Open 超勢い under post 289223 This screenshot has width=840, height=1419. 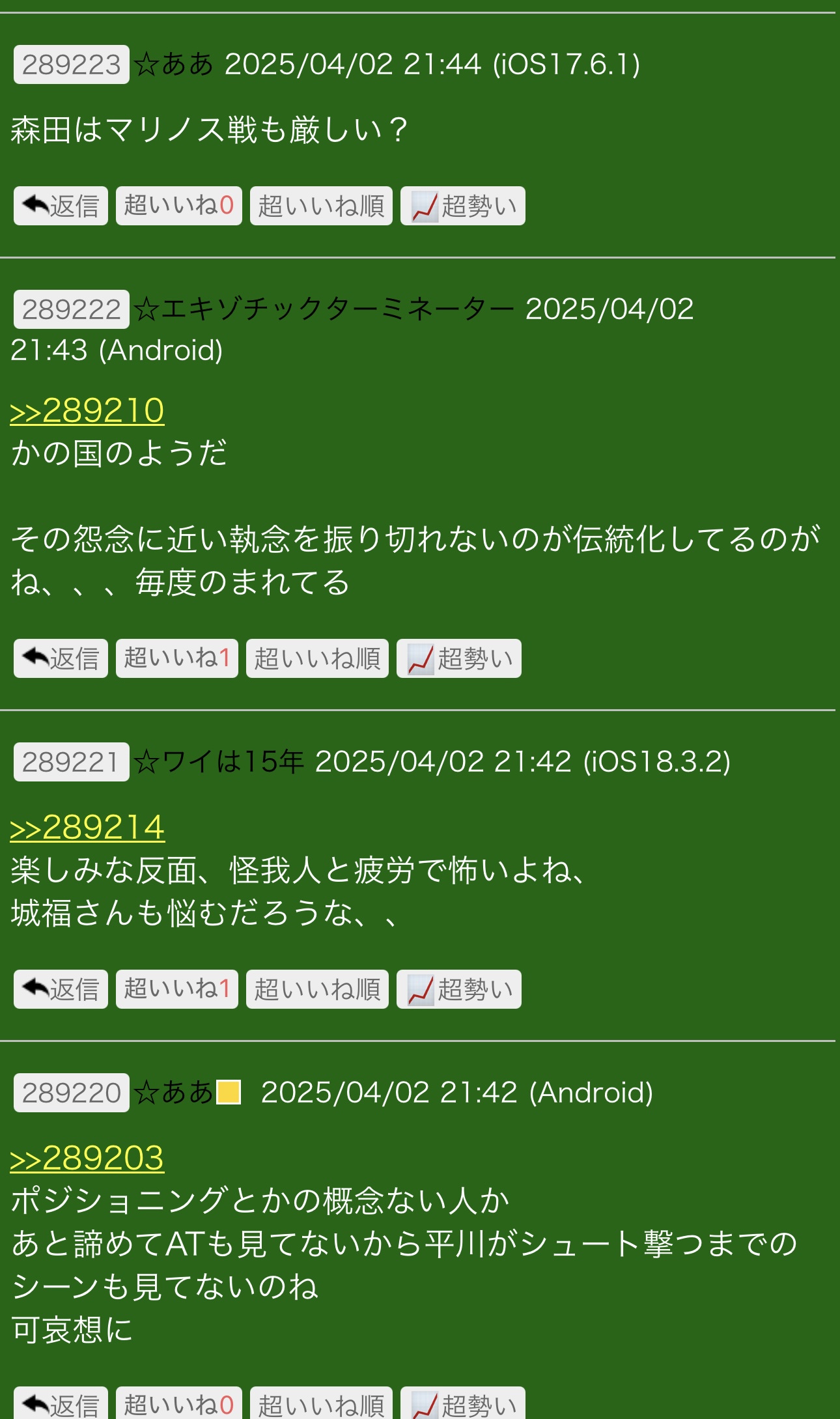pos(463,206)
